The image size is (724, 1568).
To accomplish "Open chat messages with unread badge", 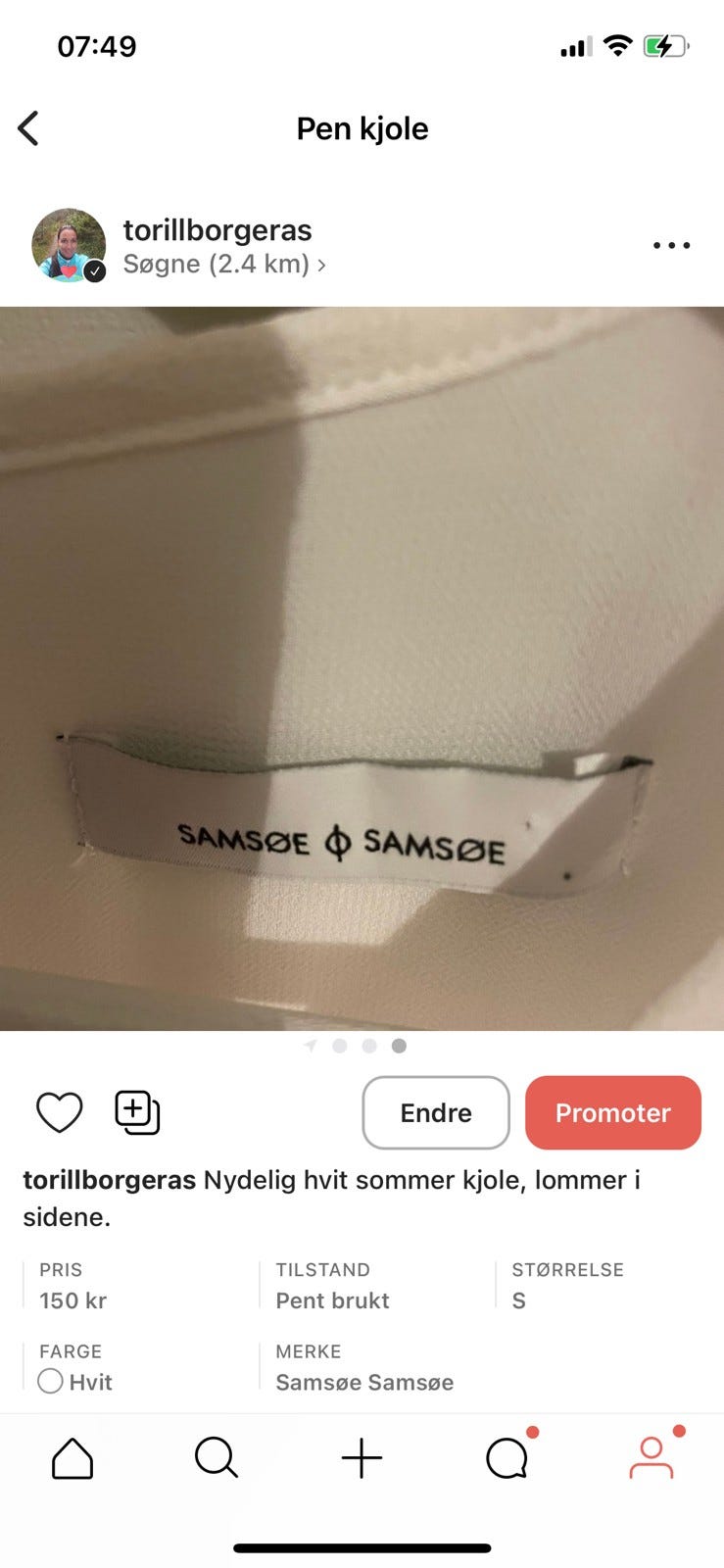I will click(x=507, y=1457).
